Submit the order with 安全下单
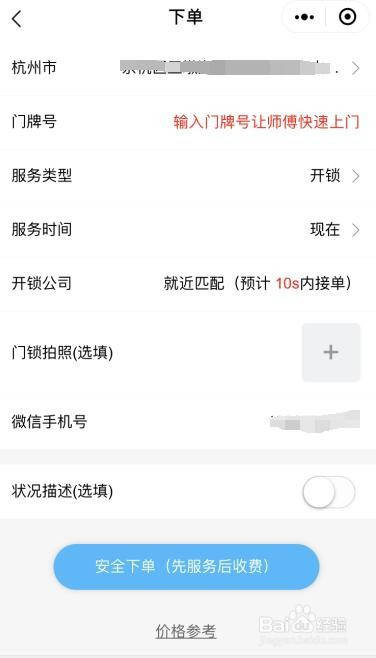This screenshot has height=658, width=376. [x=186, y=567]
